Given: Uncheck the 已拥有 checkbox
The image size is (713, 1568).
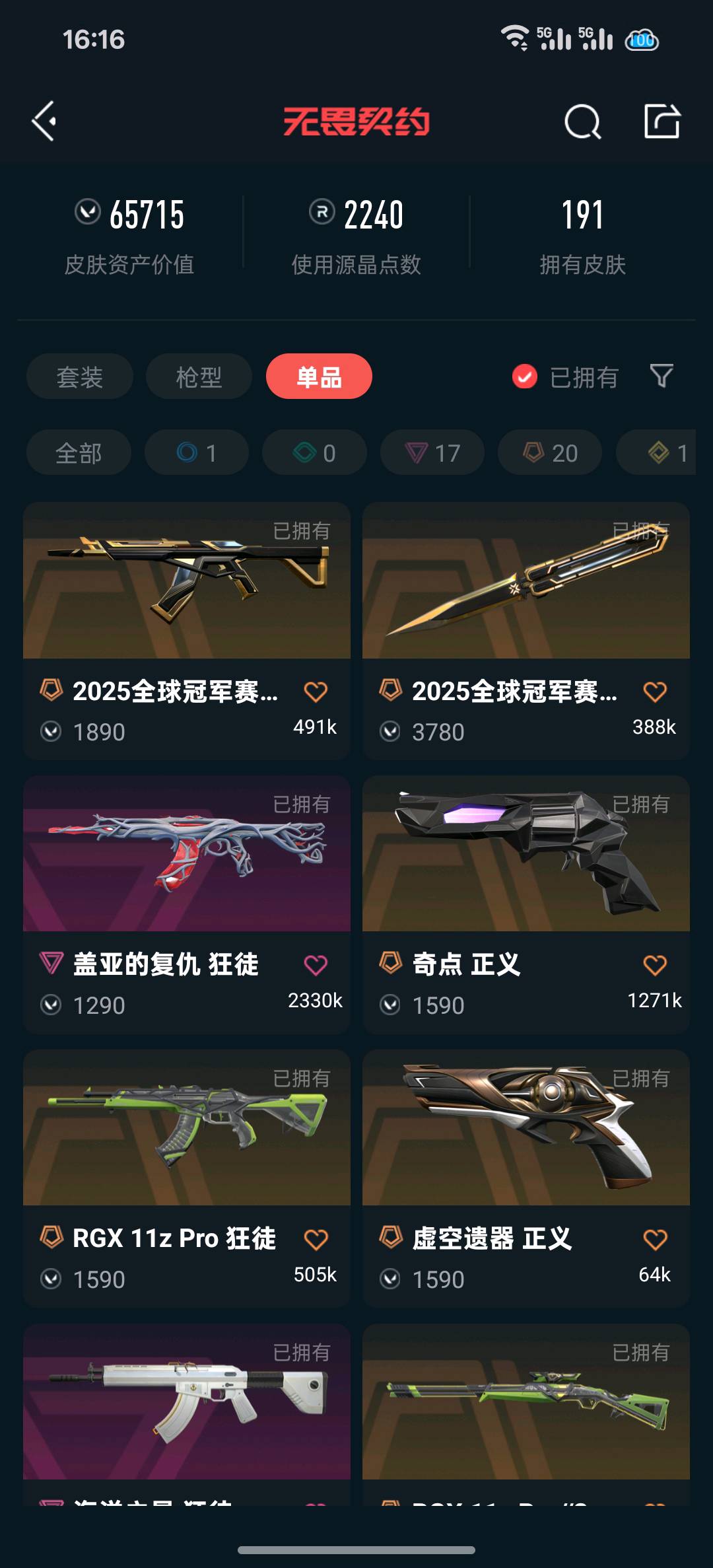Looking at the screenshot, I should pyautogui.click(x=525, y=377).
